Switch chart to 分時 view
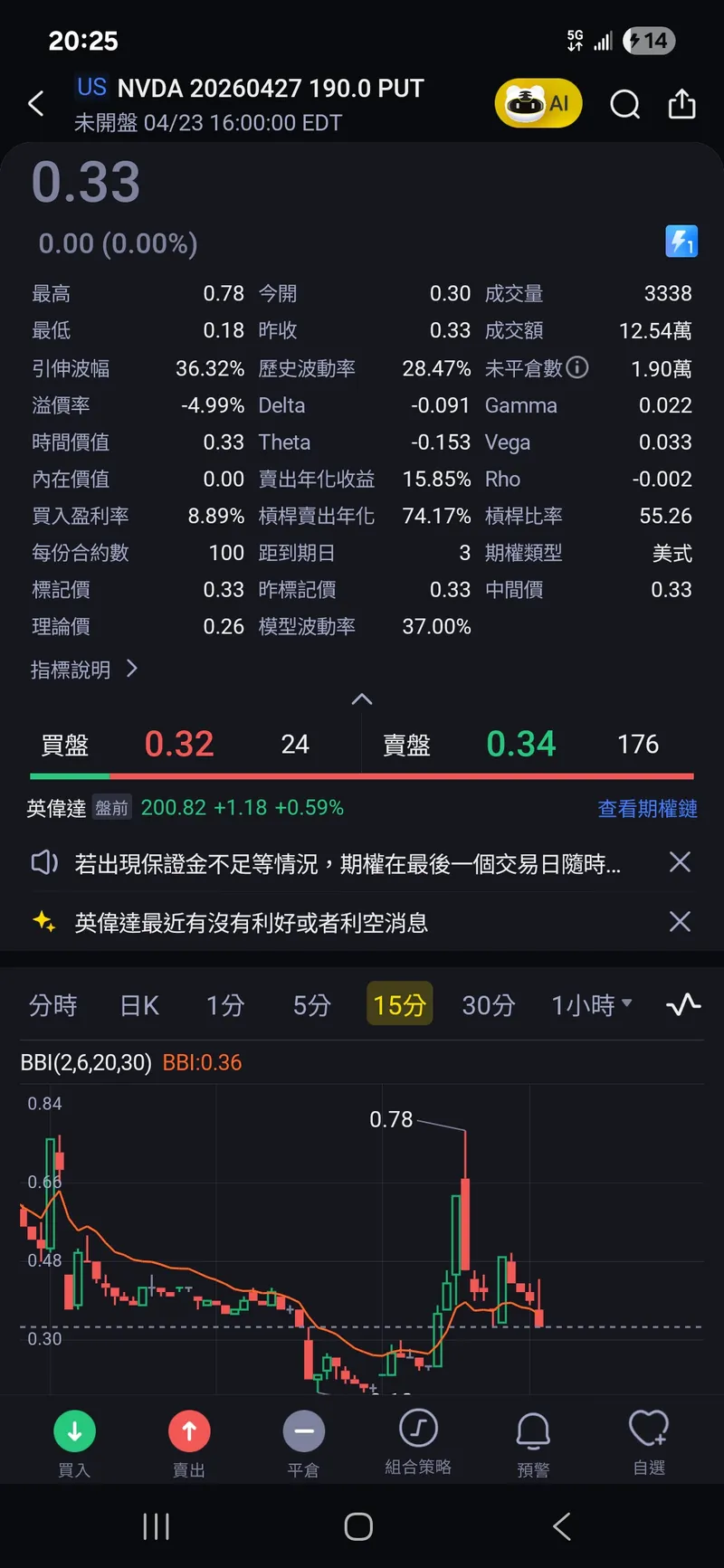Viewport: 724px width, 1568px height. coord(52,1005)
